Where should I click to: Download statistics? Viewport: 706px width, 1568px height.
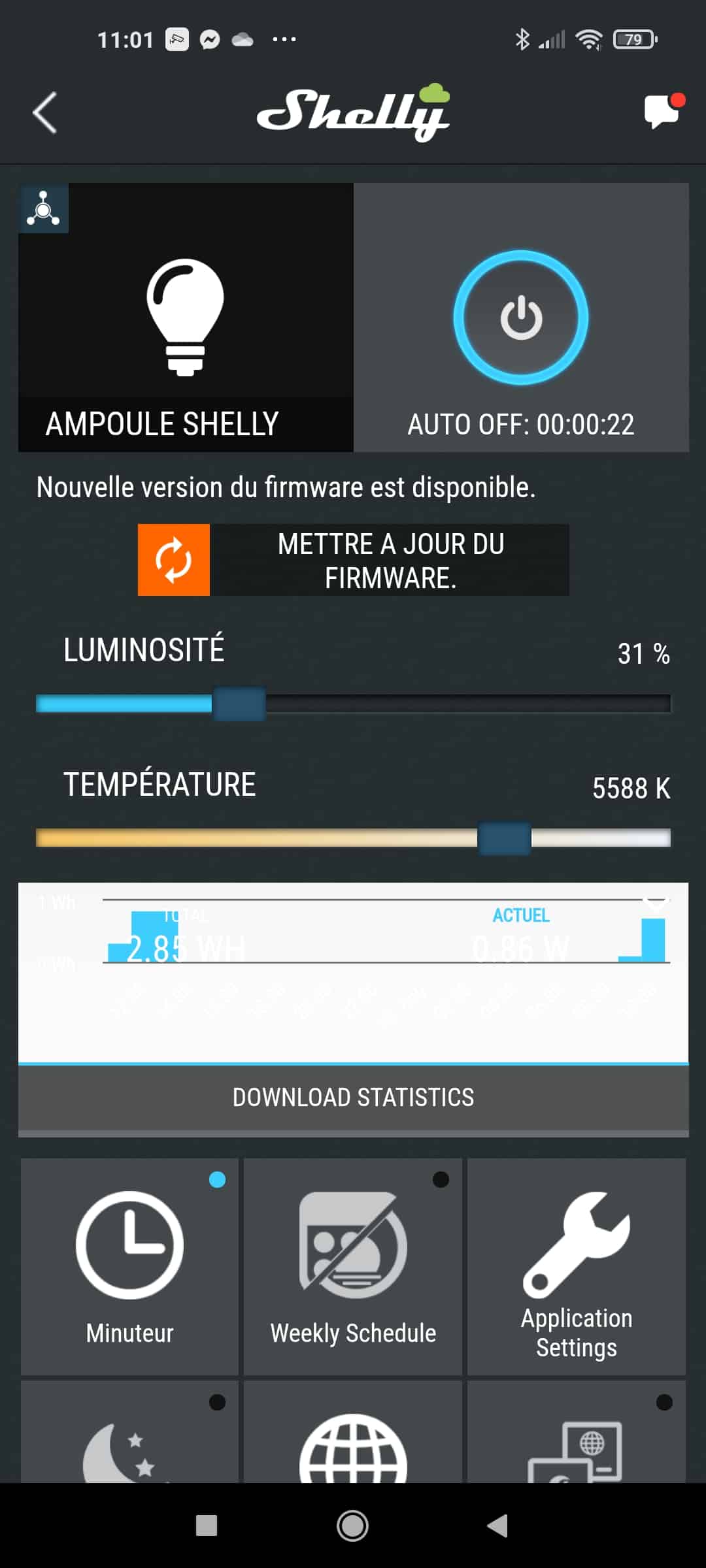click(353, 1098)
